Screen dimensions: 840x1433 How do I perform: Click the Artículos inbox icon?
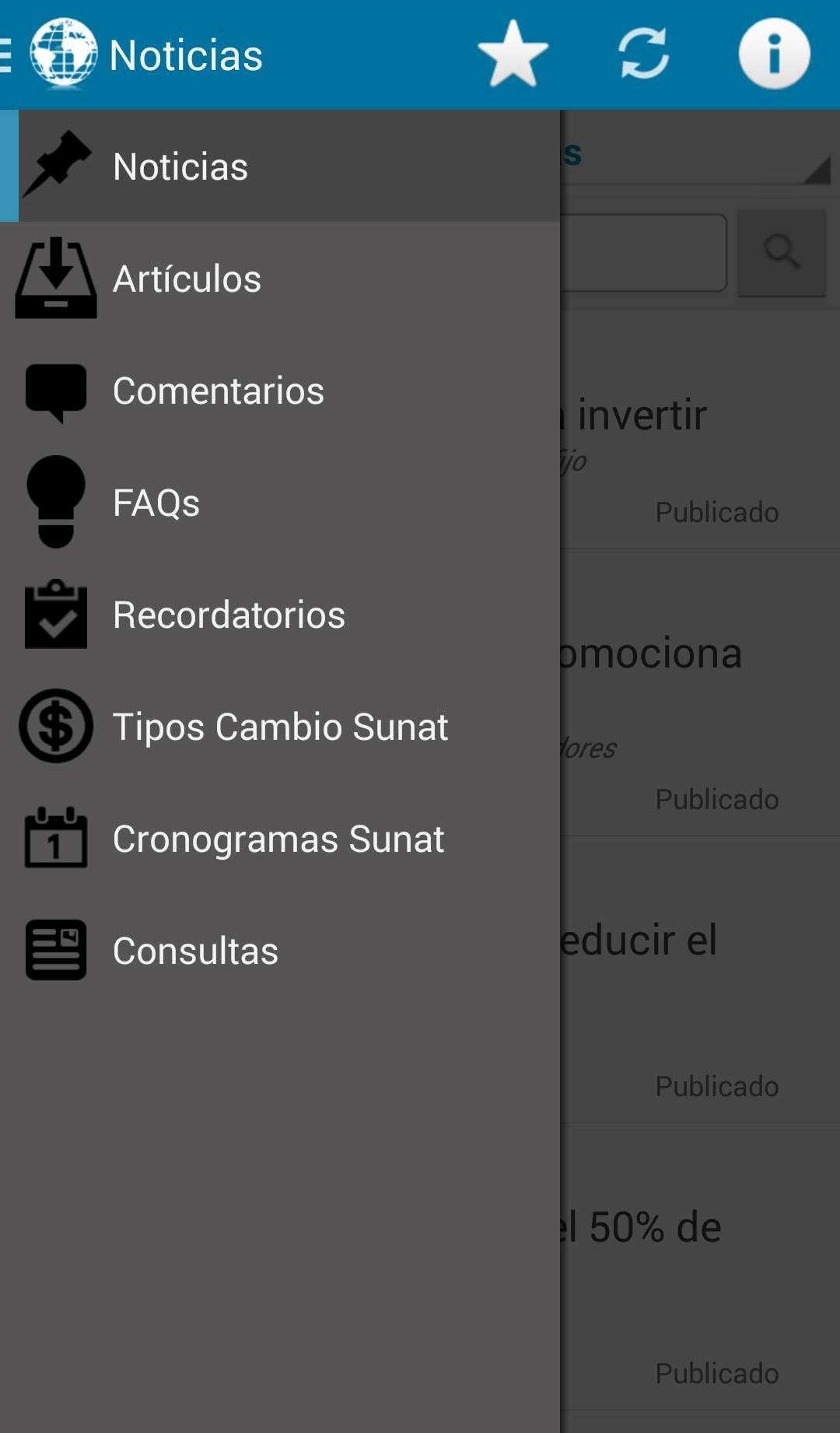coord(56,278)
